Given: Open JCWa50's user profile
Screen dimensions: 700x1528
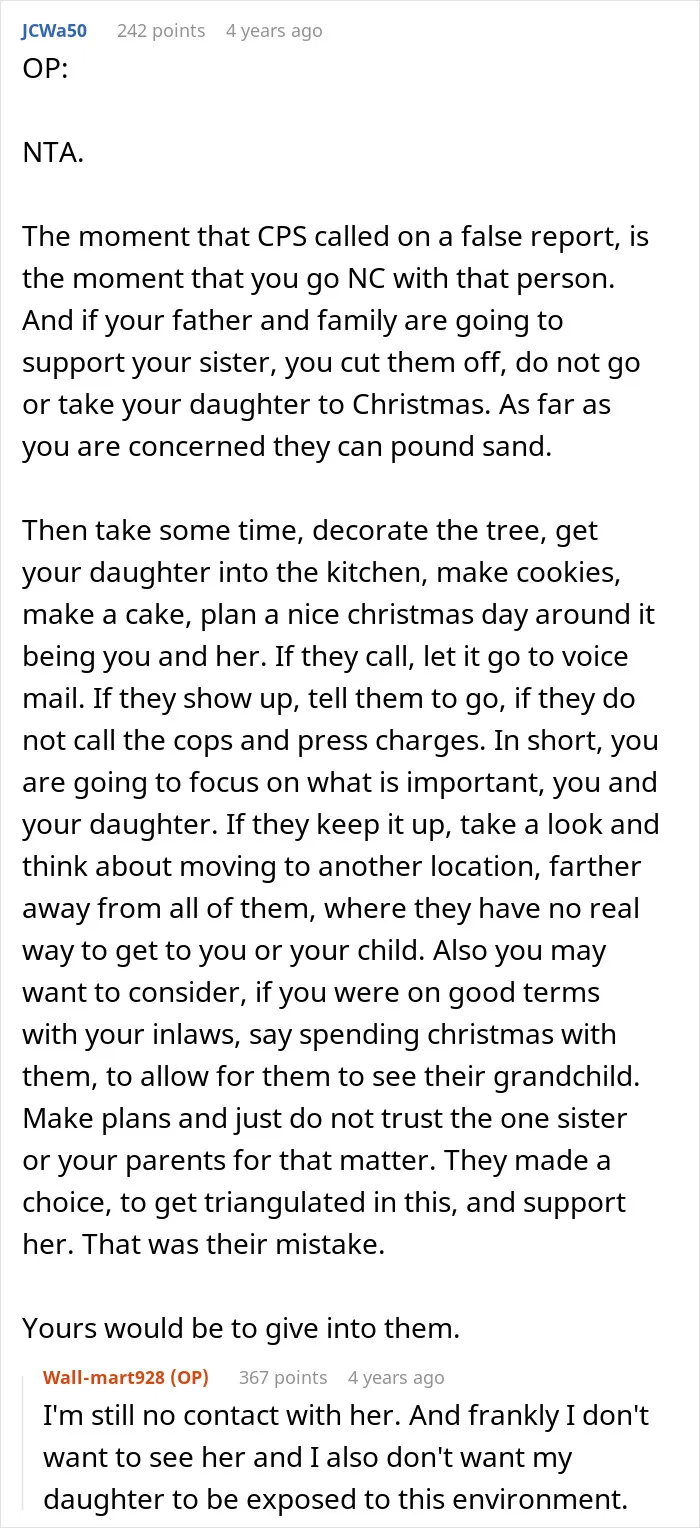Looking at the screenshot, I should click(54, 31).
